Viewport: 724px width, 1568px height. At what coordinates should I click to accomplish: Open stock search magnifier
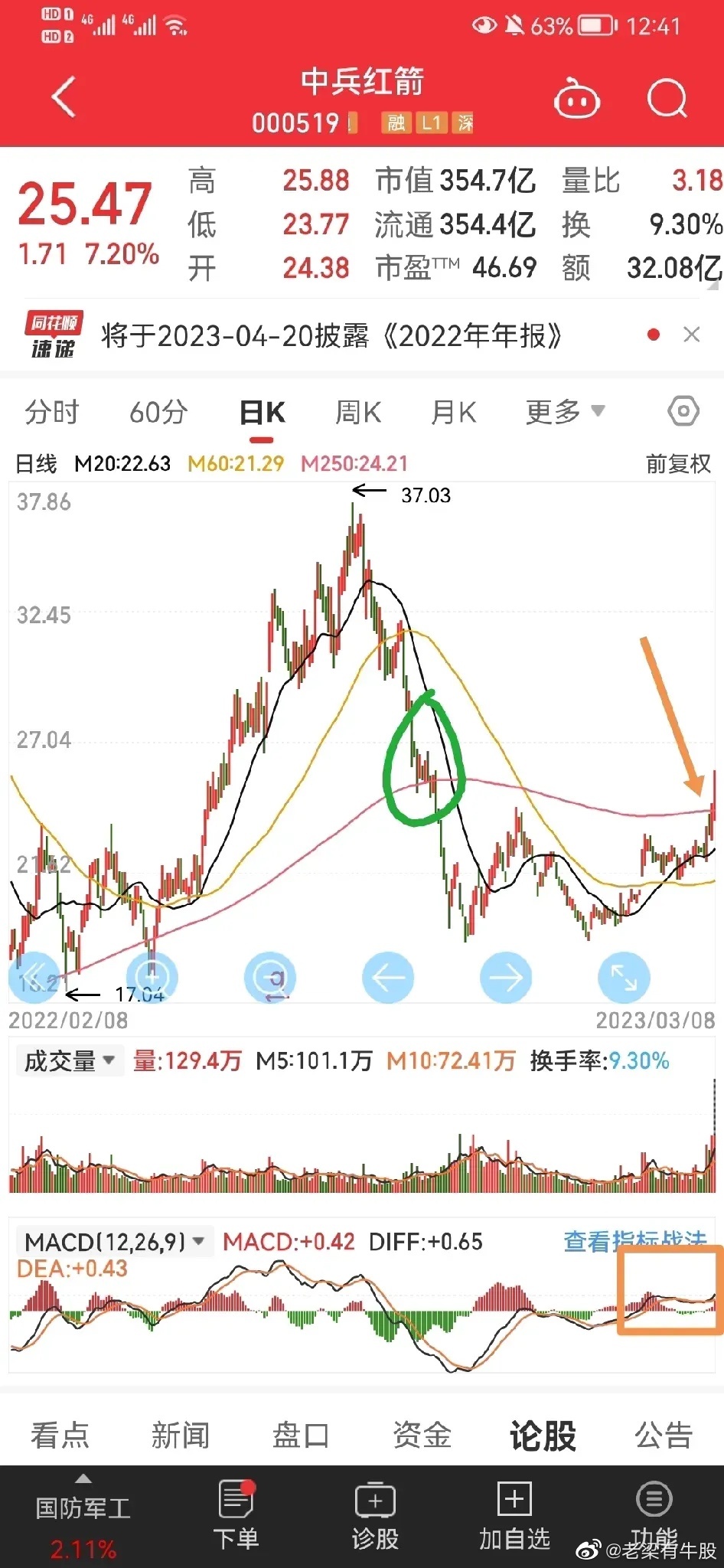[x=667, y=99]
